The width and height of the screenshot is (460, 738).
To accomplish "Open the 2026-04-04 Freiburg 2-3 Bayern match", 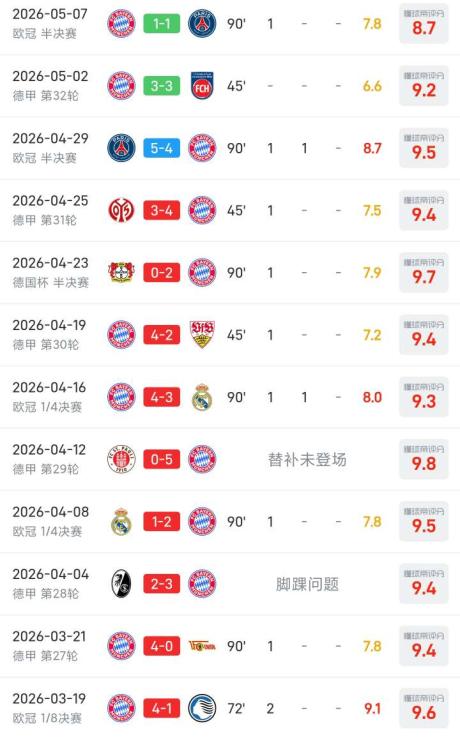I will [x=230, y=584].
